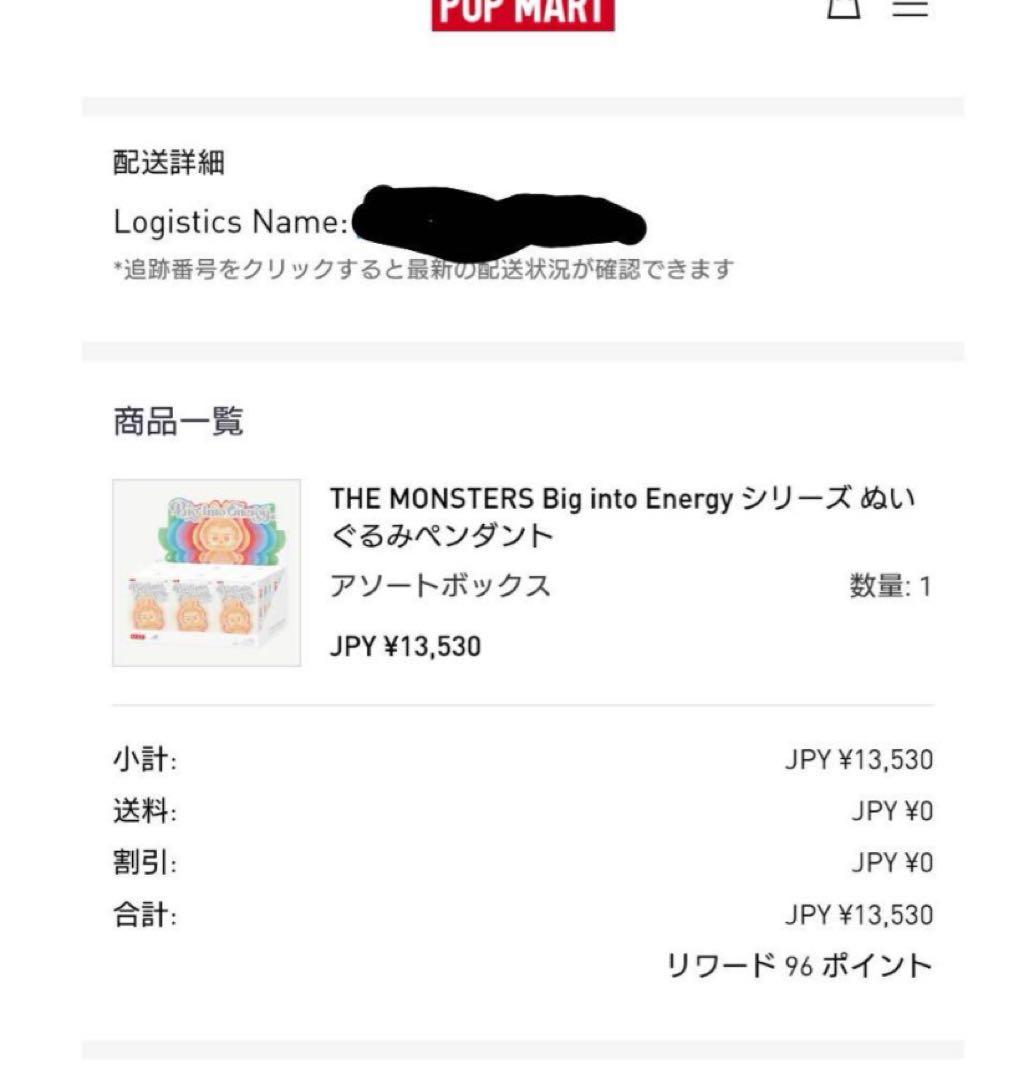Click the リワード 96 ポイント rewards text
1031x1080 pixels.
[x=800, y=963]
